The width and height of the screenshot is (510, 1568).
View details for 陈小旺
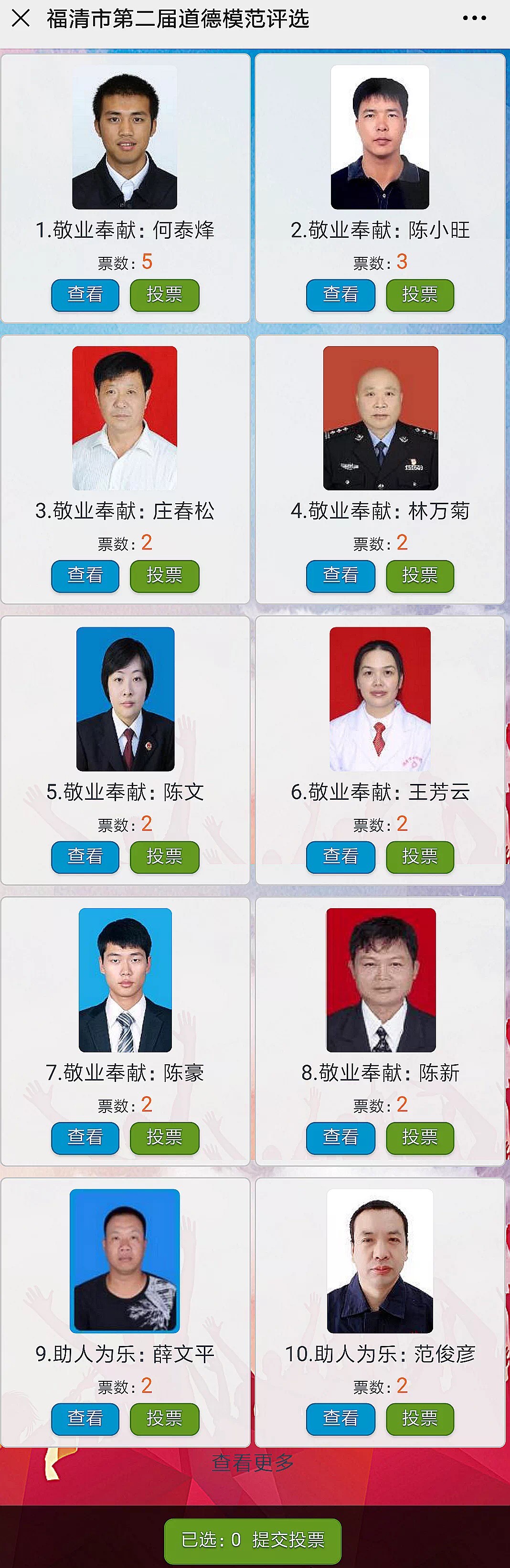click(340, 295)
